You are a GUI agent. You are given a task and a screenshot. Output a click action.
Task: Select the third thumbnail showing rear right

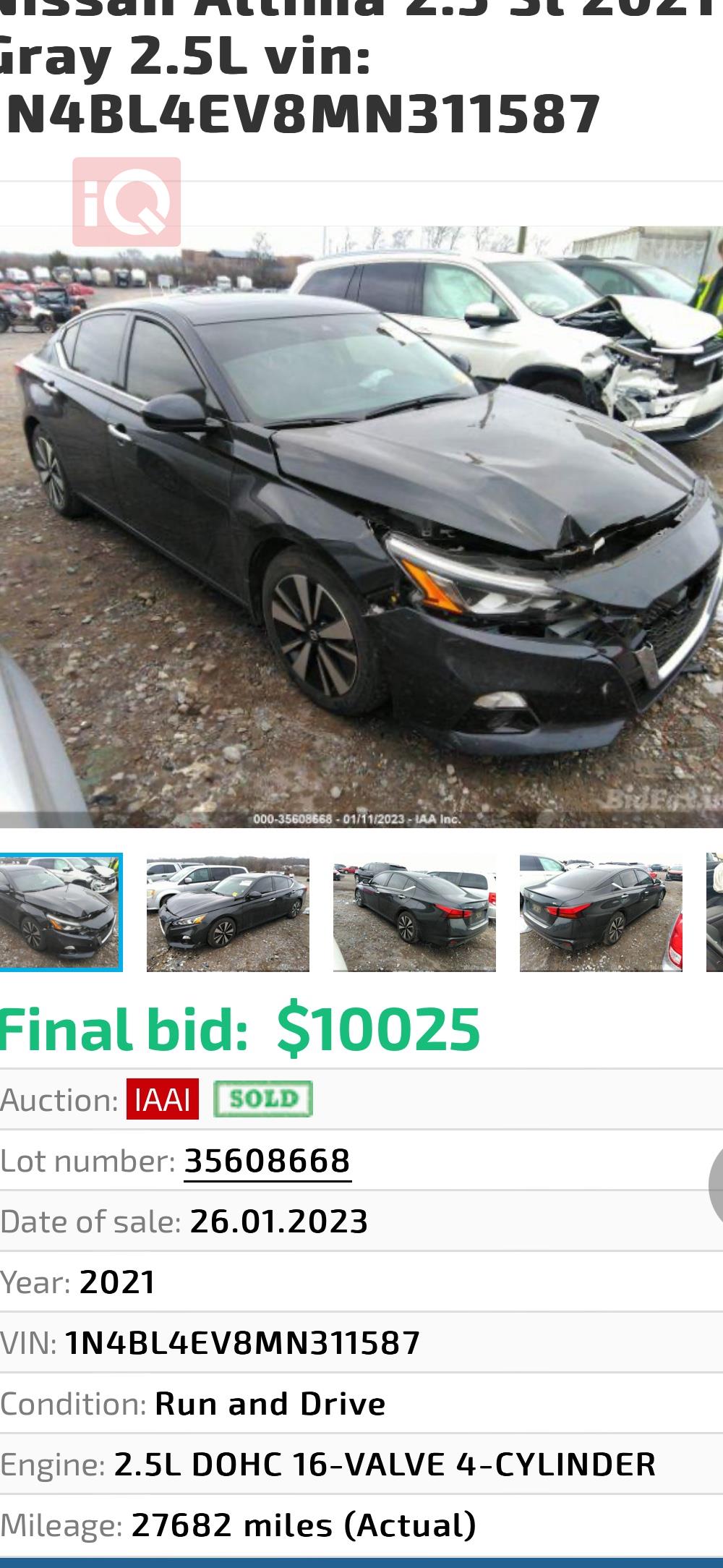click(x=414, y=913)
